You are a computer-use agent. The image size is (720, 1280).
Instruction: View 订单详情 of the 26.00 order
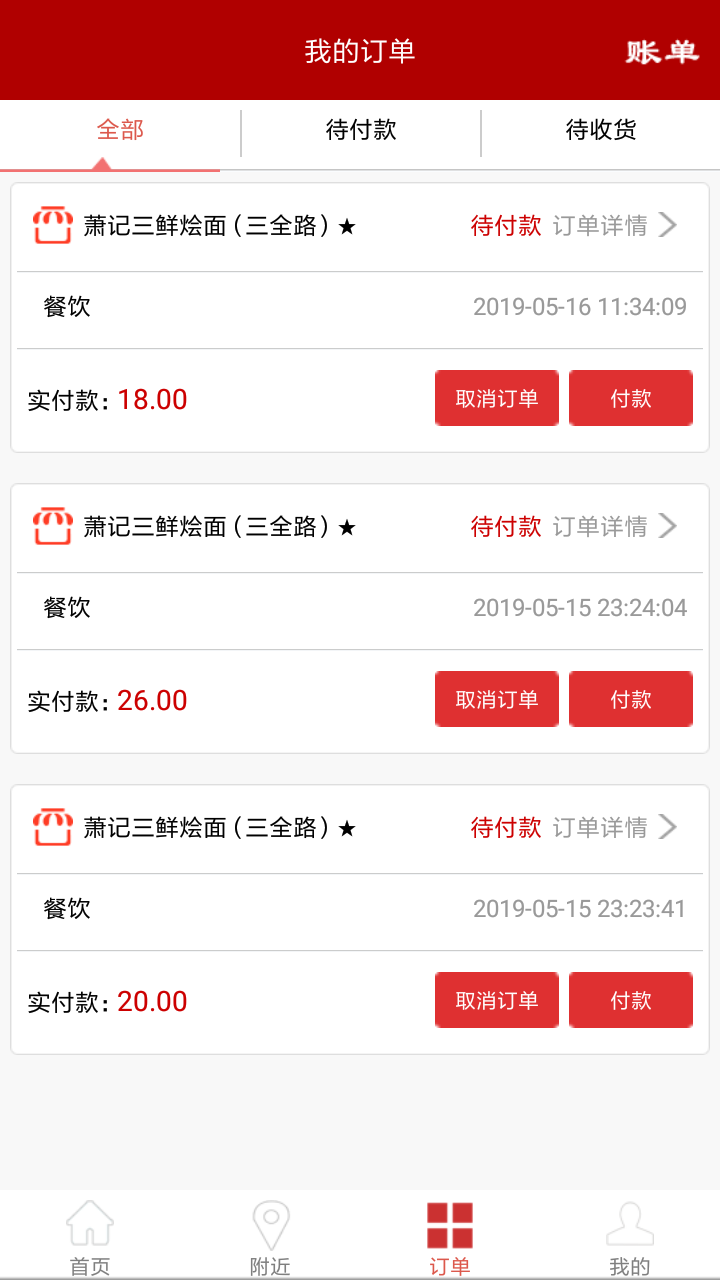(613, 527)
